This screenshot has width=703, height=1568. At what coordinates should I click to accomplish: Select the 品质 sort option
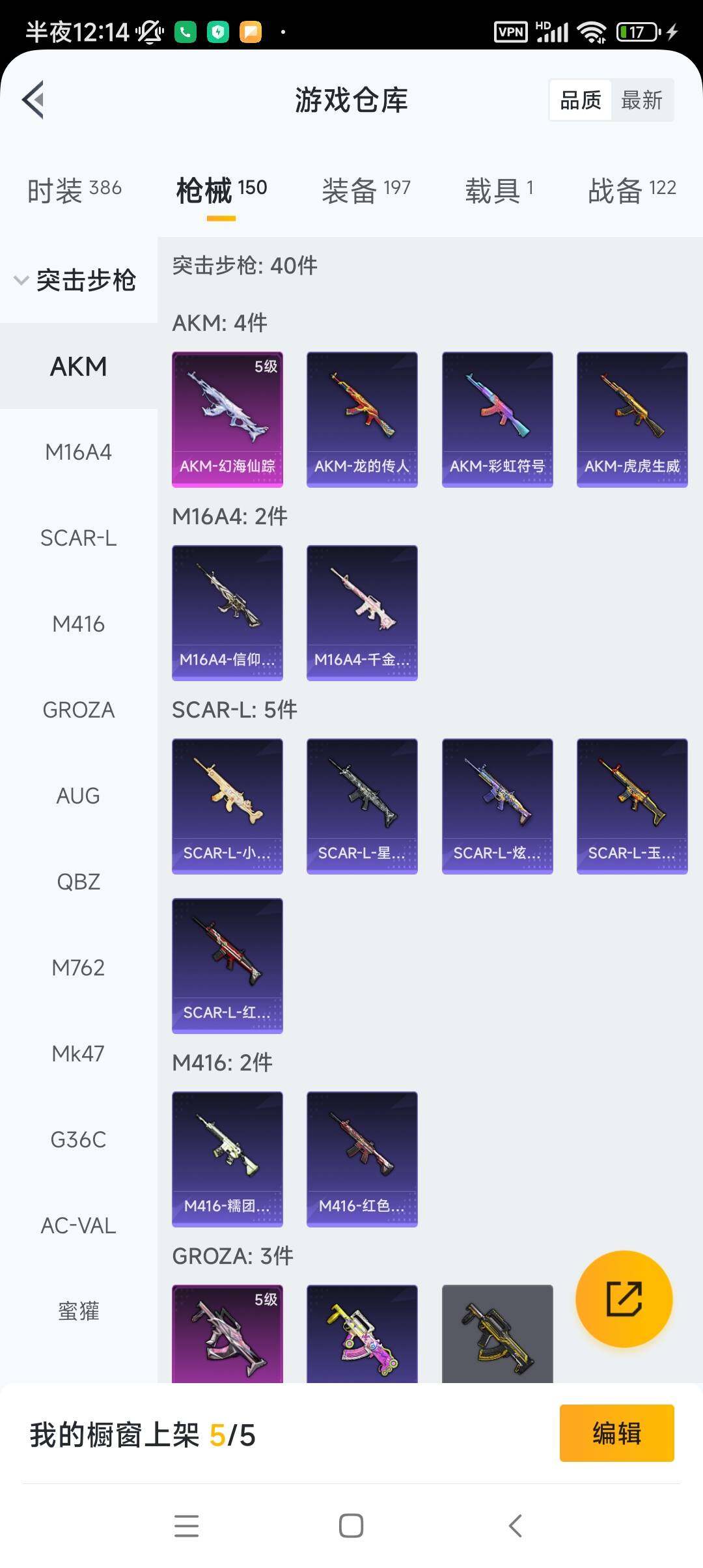[x=581, y=100]
